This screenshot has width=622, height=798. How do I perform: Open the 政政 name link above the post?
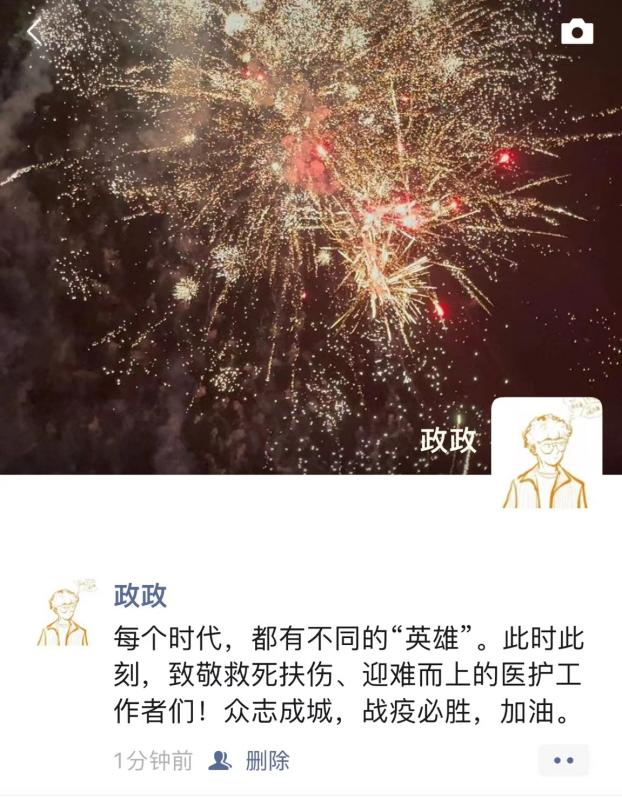pyautogui.click(x=140, y=596)
